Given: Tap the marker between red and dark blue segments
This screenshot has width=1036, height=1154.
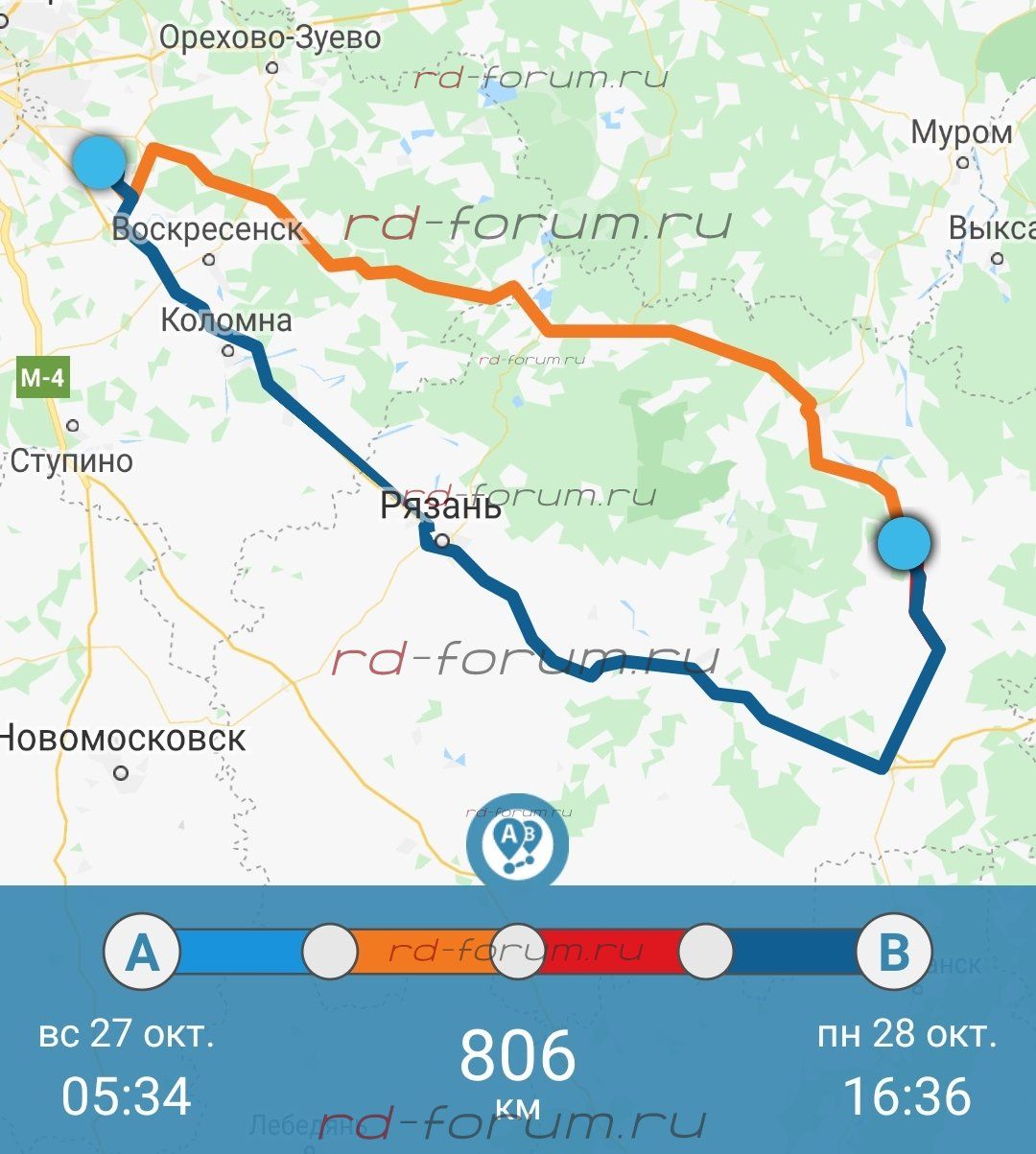Looking at the screenshot, I should click(705, 953).
